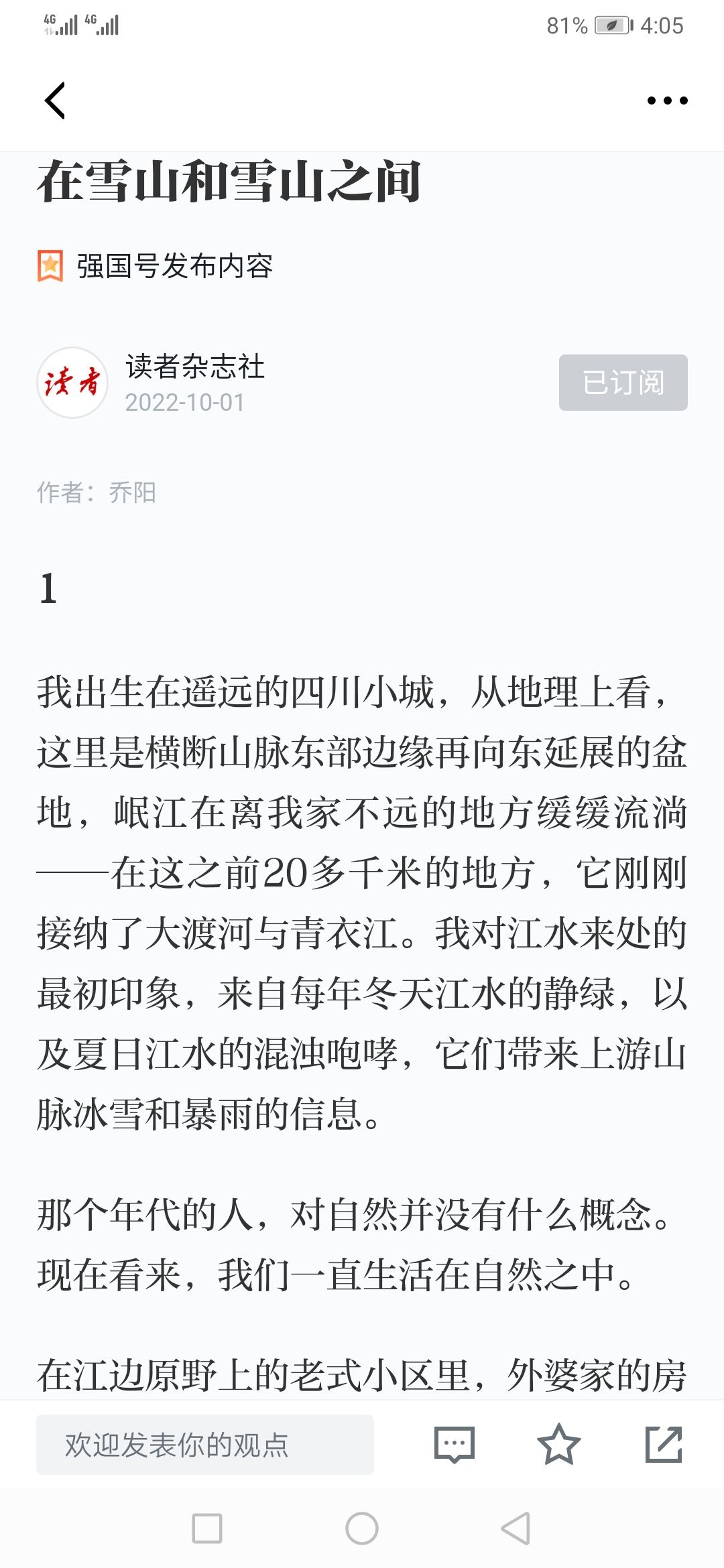Open the 读者杂志社 publisher profile avatar
This screenshot has width=724, height=1568.
tap(72, 383)
